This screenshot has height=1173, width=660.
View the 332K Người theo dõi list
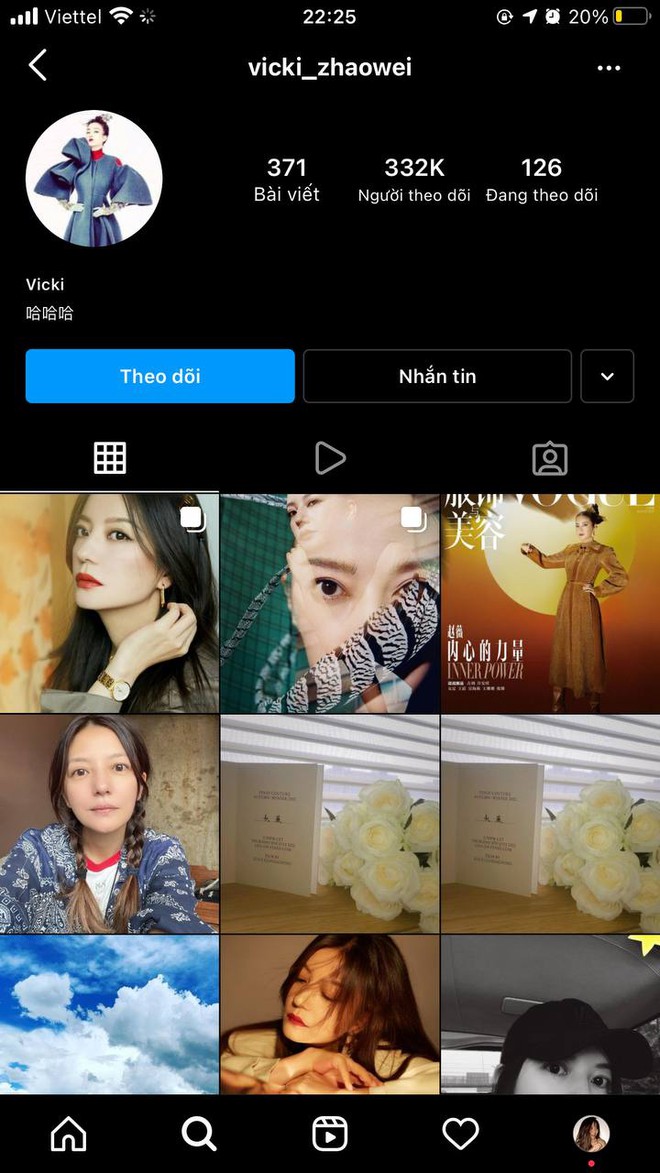414,179
